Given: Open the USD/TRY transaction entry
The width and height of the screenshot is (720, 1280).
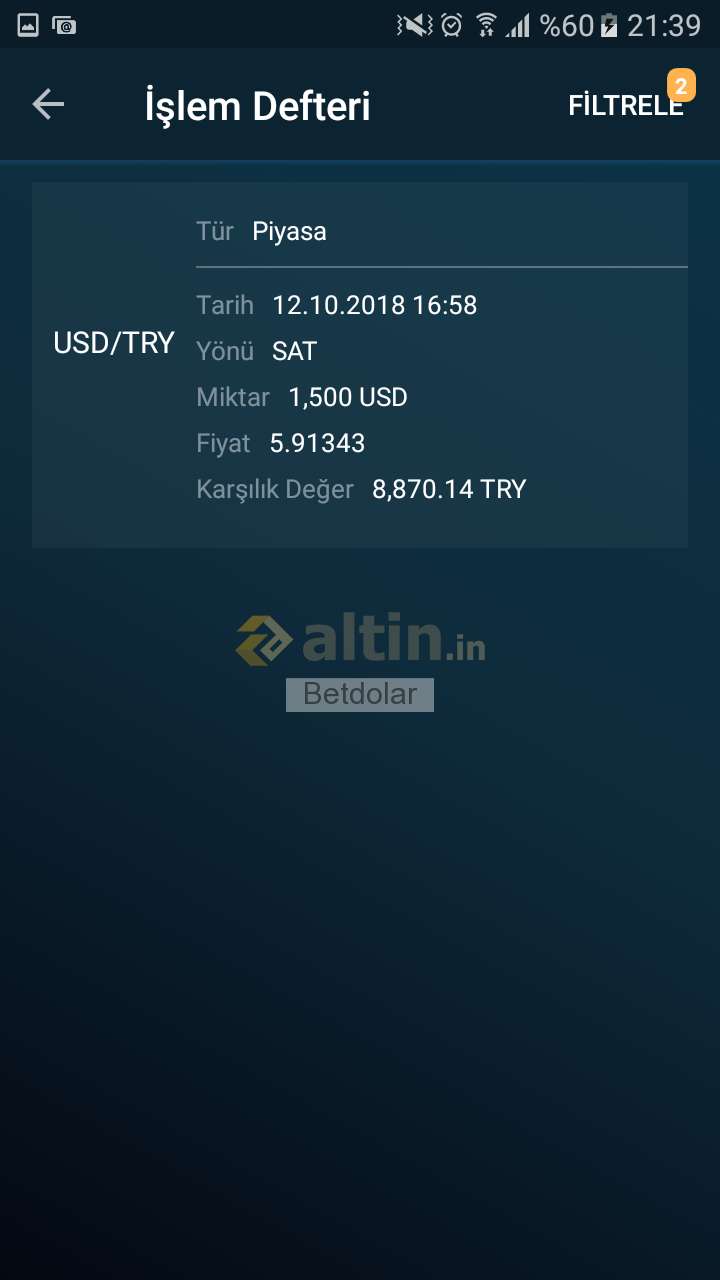Looking at the screenshot, I should 360,365.
